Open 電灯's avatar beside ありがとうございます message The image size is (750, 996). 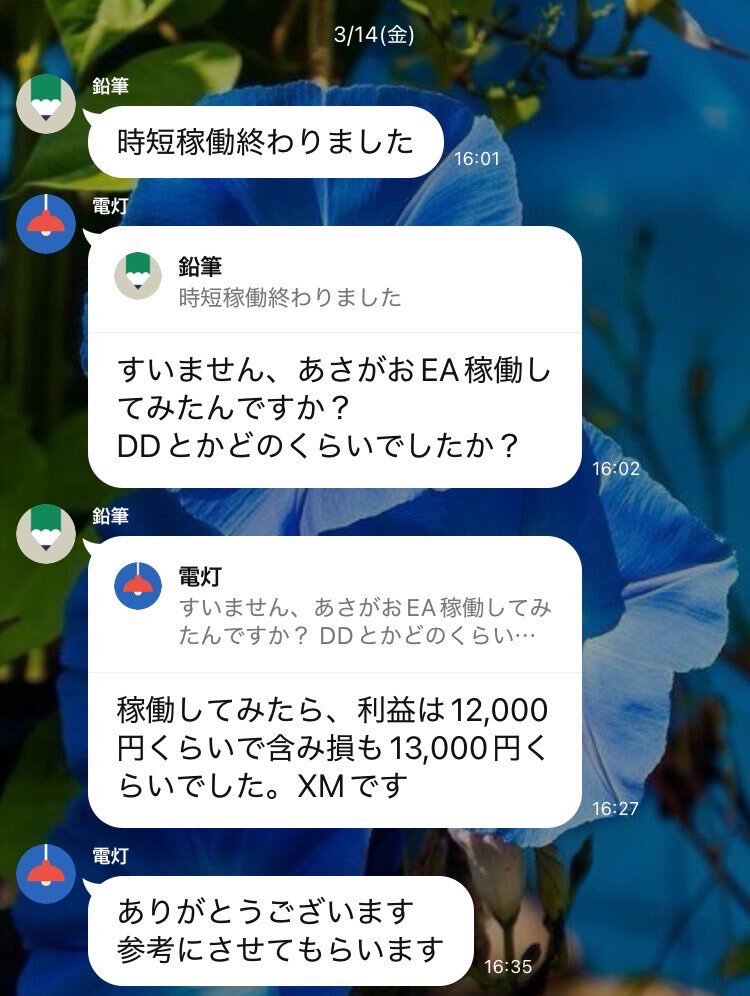(46, 874)
